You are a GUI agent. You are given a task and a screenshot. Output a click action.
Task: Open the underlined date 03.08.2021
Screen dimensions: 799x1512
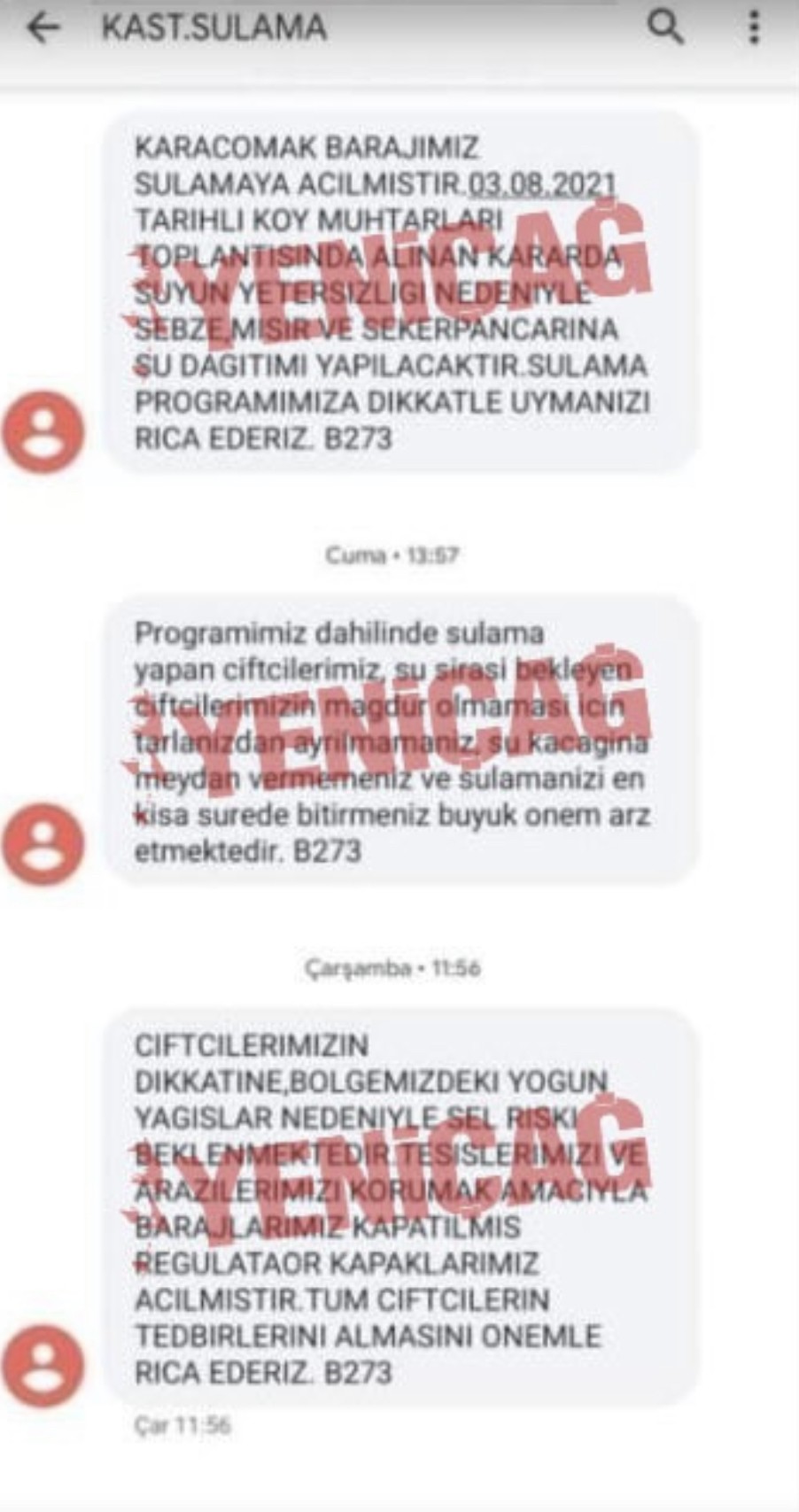click(x=542, y=184)
